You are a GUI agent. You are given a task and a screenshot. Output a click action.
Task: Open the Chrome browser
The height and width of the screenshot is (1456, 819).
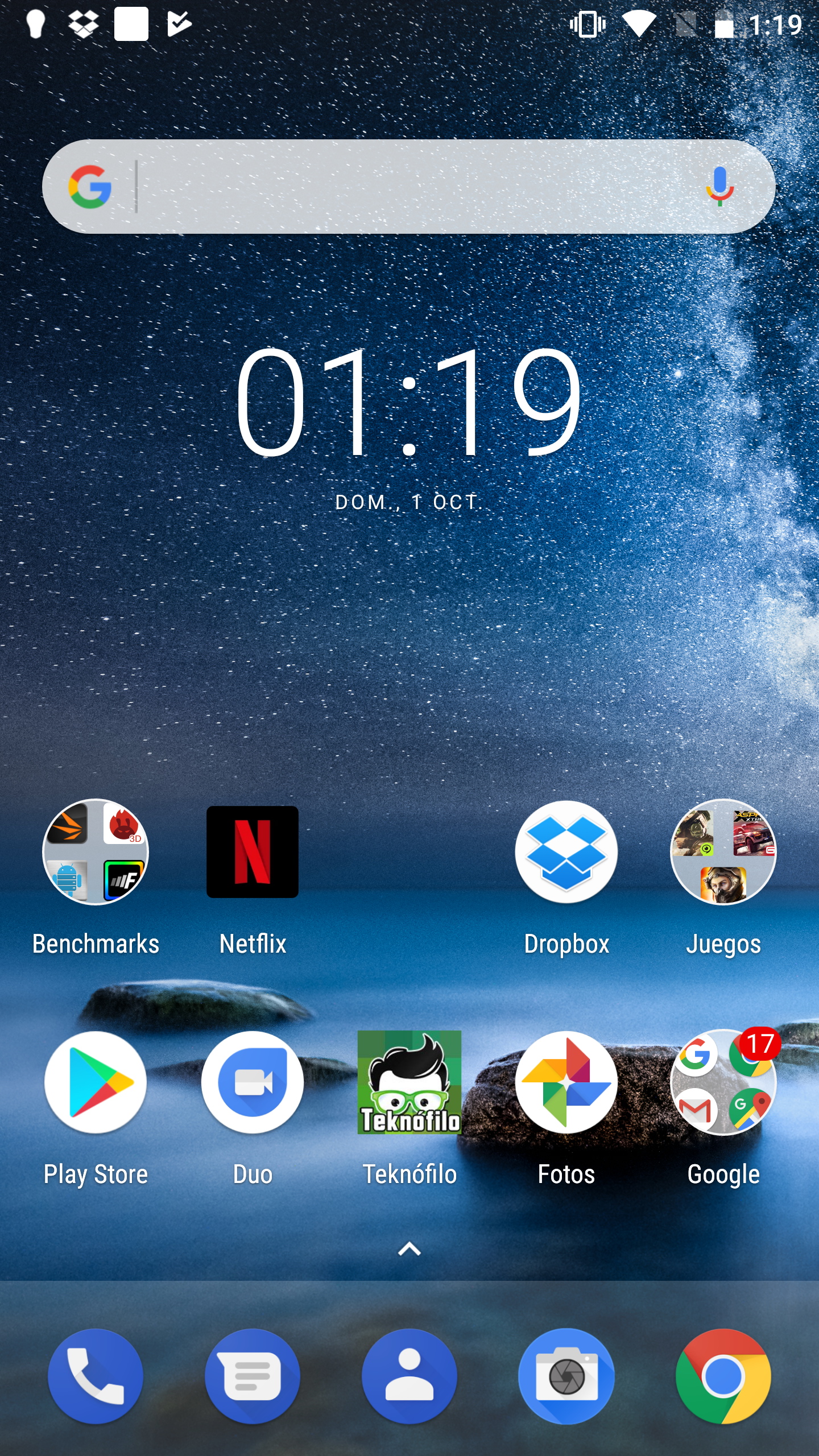click(723, 1376)
